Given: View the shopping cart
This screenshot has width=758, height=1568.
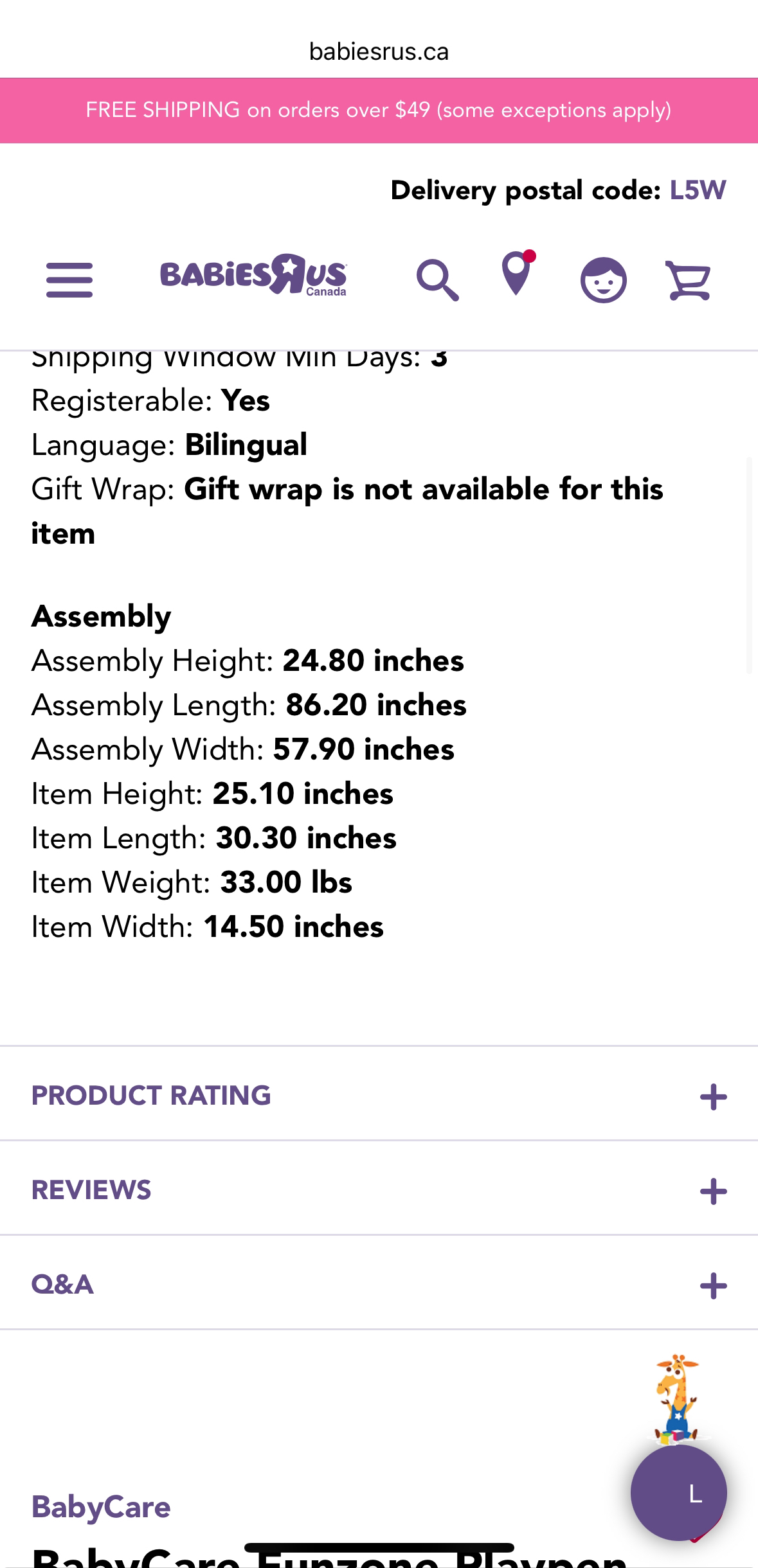Looking at the screenshot, I should point(688,280).
